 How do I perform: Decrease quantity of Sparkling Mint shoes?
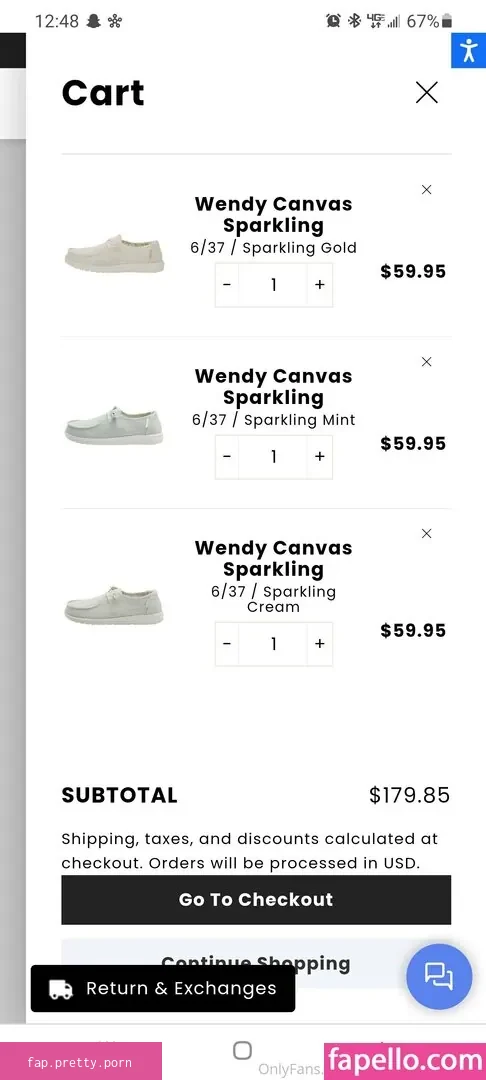tap(227, 457)
